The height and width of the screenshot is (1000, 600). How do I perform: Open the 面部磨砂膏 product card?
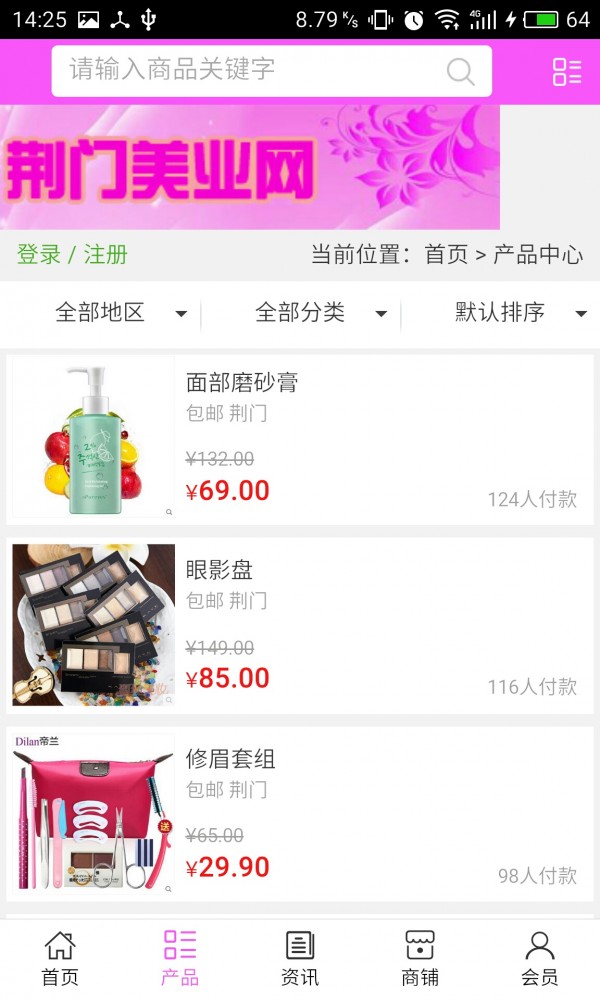click(x=300, y=440)
